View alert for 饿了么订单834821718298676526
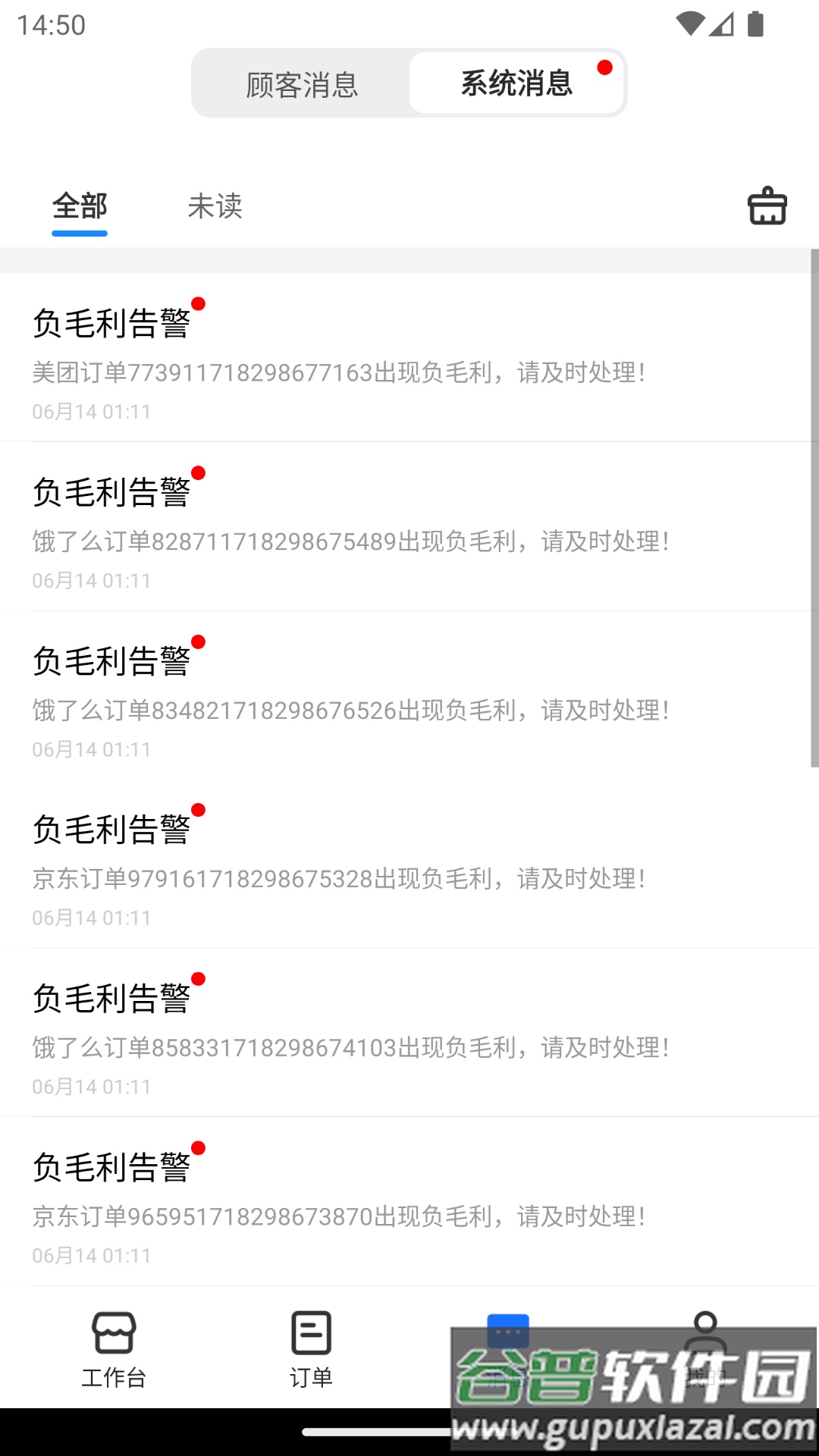 point(409,696)
